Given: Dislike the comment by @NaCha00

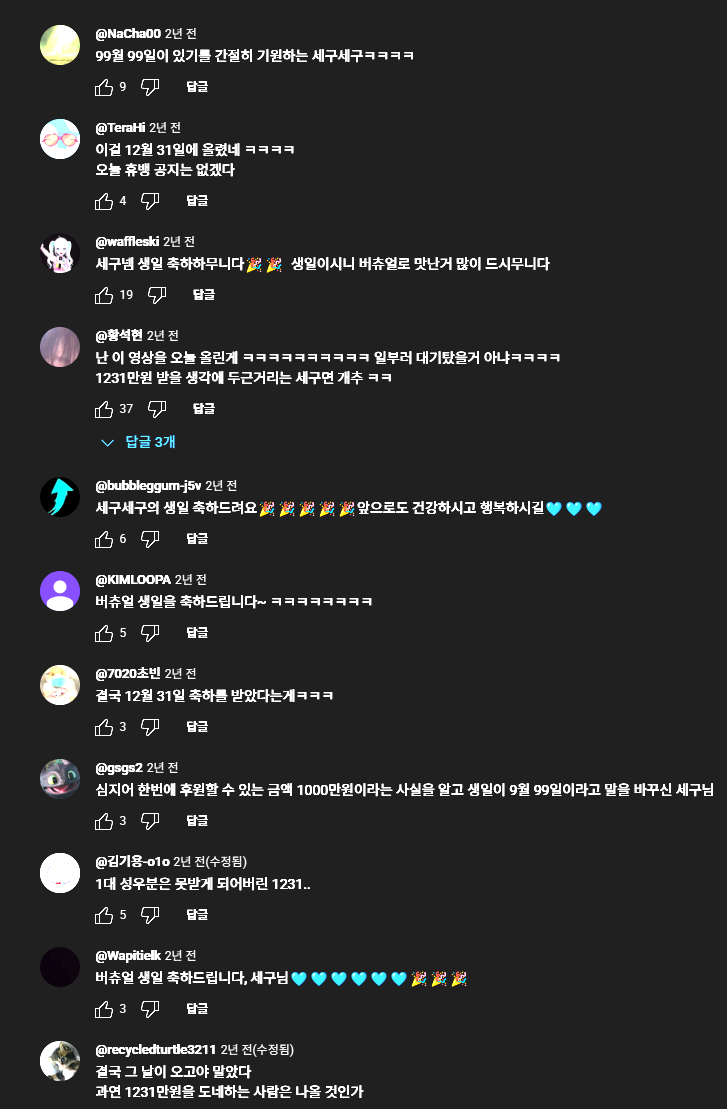Looking at the screenshot, I should click(150, 87).
